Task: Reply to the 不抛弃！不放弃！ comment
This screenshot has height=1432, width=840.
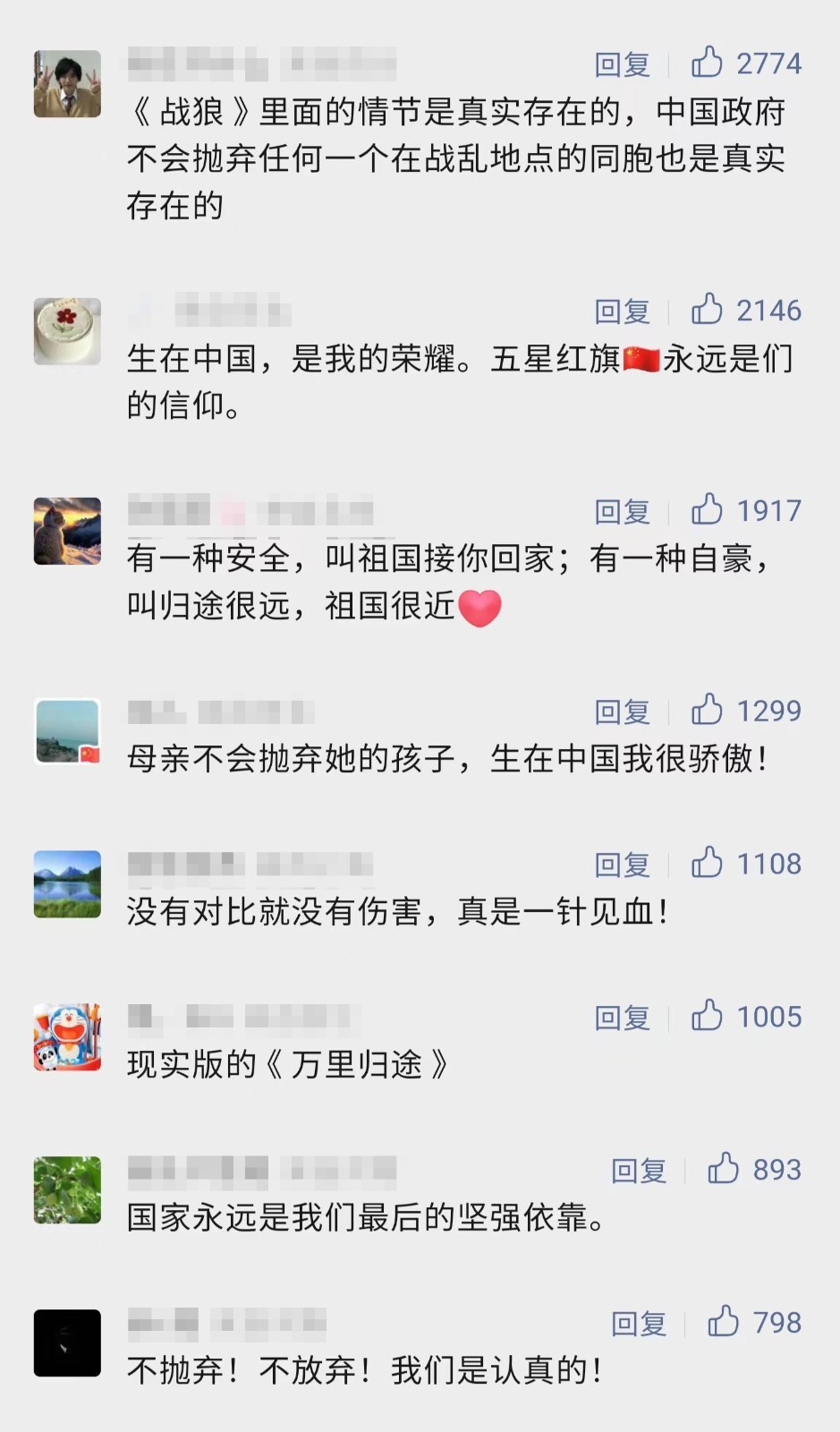Action: (638, 1325)
